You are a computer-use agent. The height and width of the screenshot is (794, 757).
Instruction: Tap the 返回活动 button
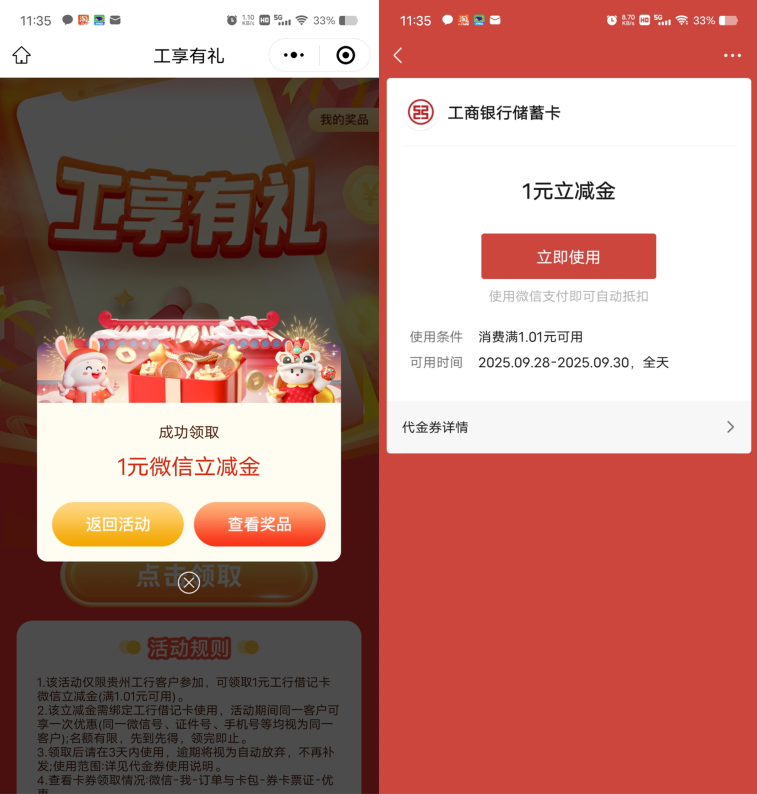118,524
